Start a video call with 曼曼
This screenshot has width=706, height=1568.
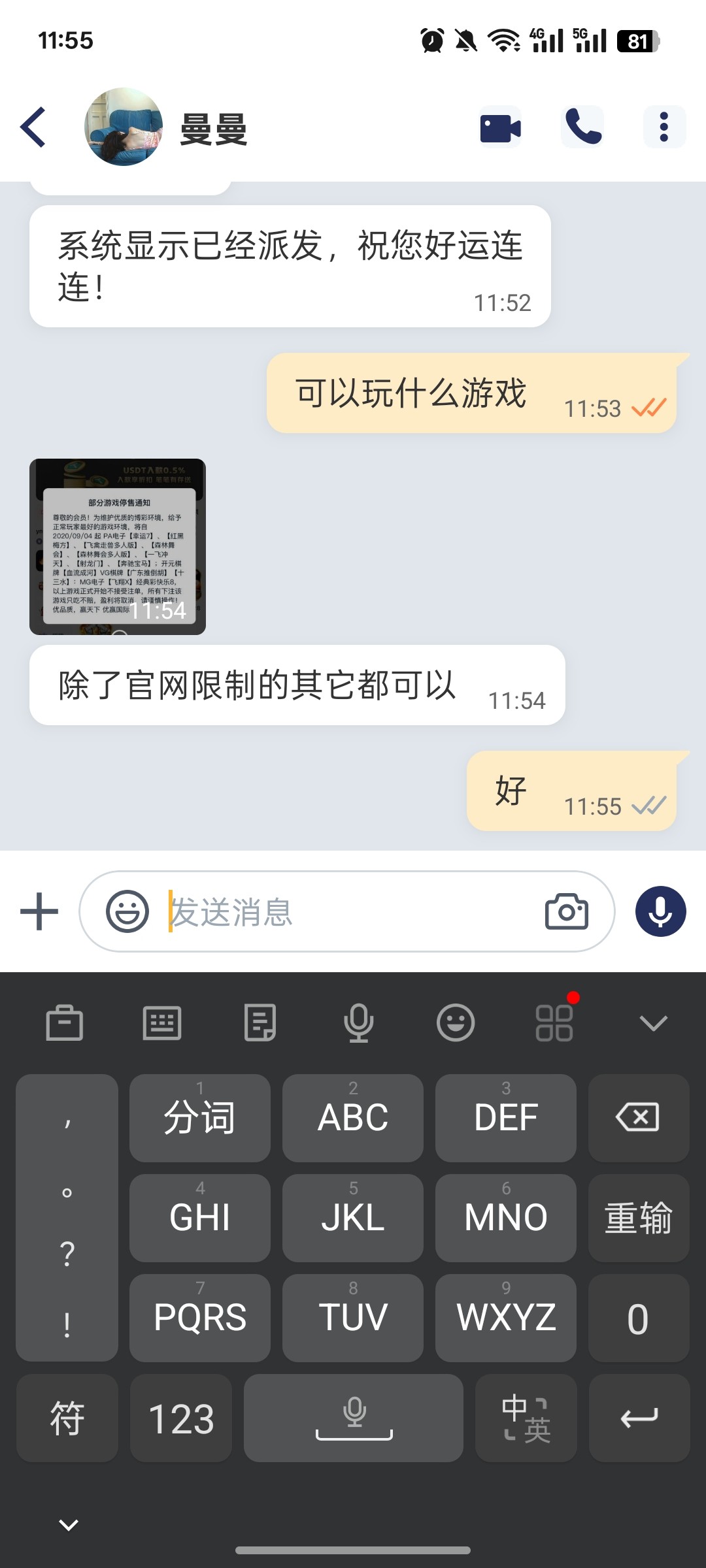[x=499, y=126]
